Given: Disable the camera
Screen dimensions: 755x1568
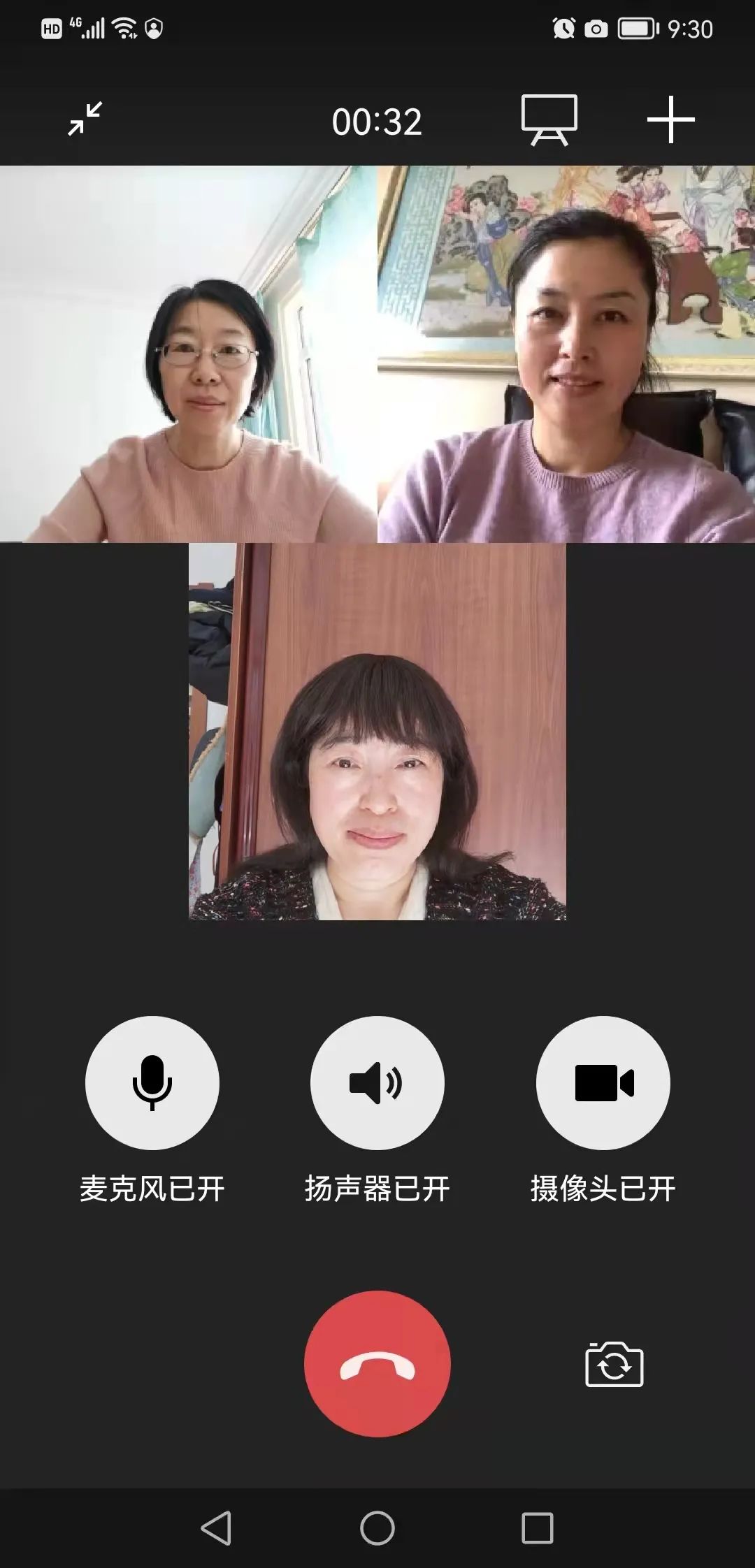Looking at the screenshot, I should point(603,1083).
